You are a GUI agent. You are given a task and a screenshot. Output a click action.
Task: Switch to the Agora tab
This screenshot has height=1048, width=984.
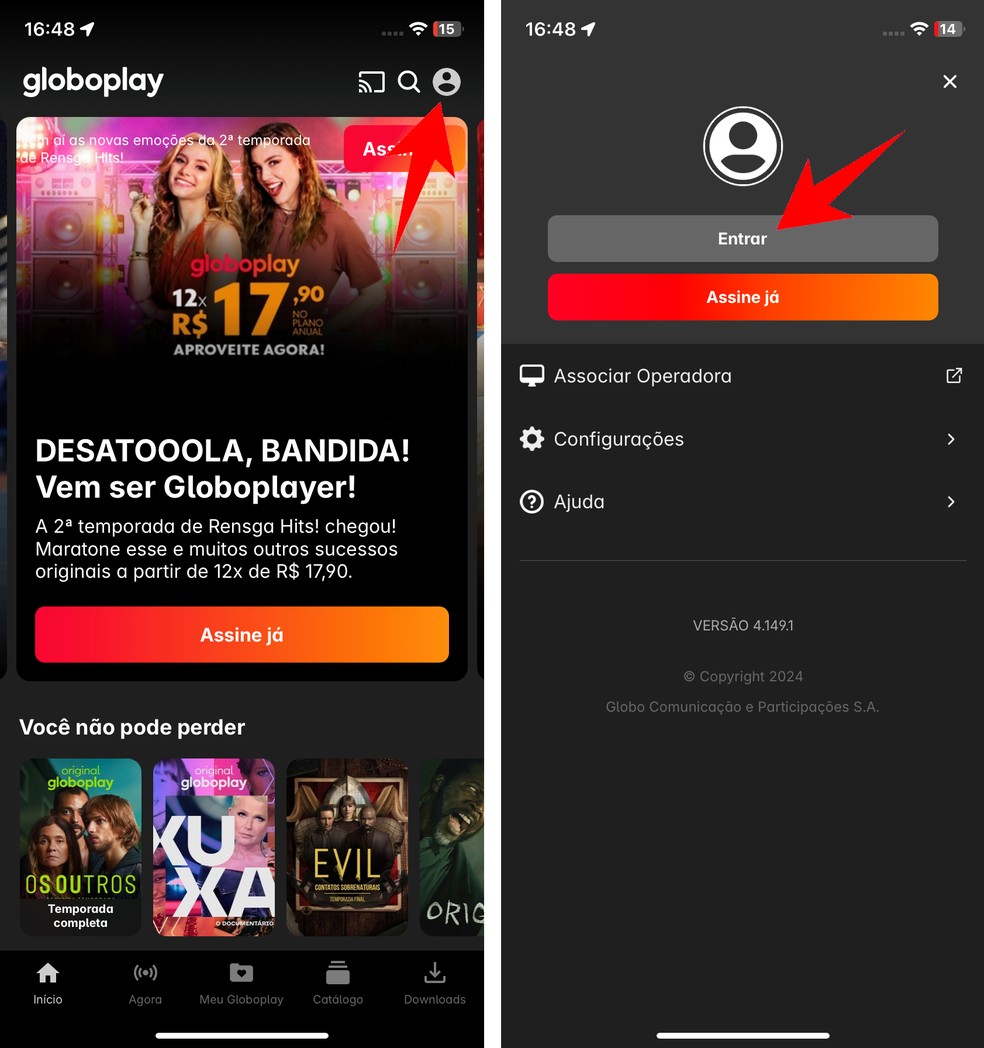tap(145, 983)
